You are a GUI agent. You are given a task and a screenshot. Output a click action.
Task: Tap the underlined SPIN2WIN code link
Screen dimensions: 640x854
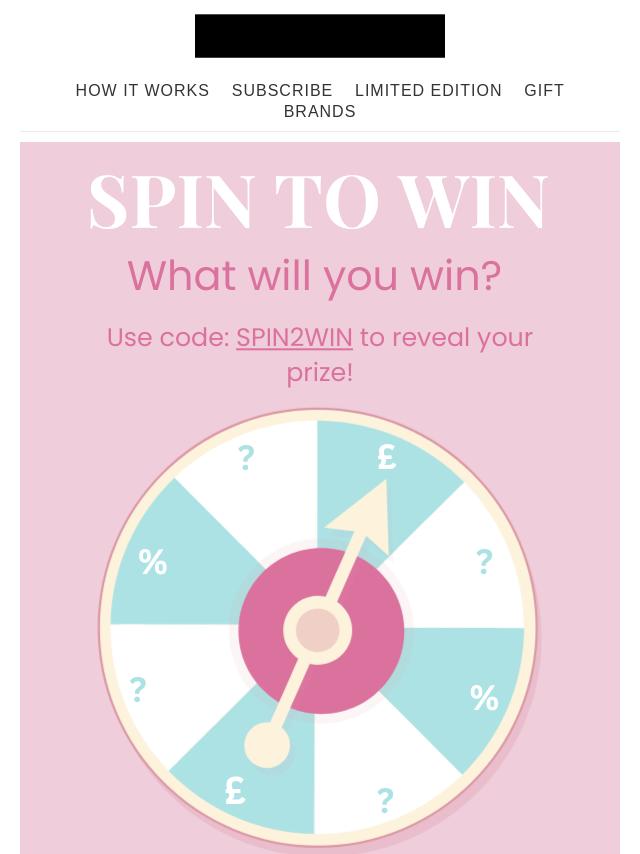coord(294,338)
